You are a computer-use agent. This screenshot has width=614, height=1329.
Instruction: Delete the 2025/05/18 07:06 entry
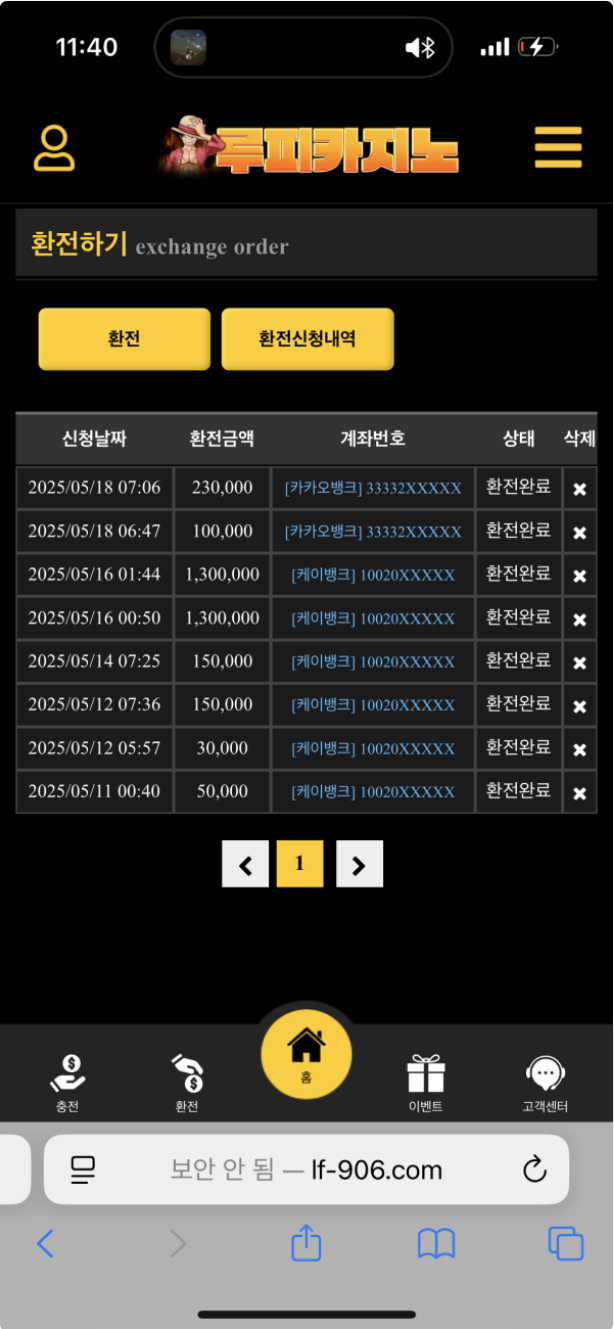pos(579,489)
